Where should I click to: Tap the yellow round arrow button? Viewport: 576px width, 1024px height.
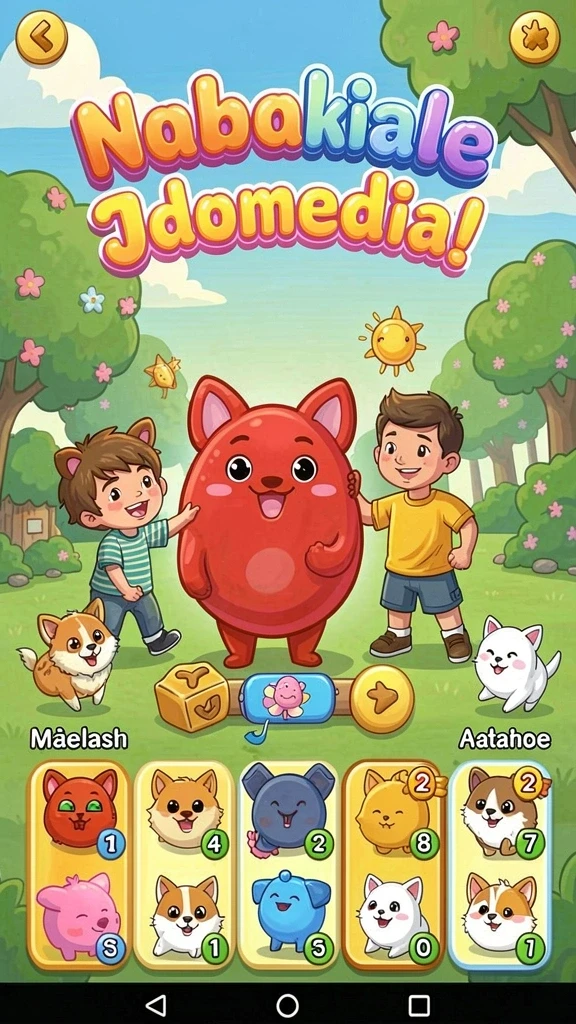coord(382,699)
